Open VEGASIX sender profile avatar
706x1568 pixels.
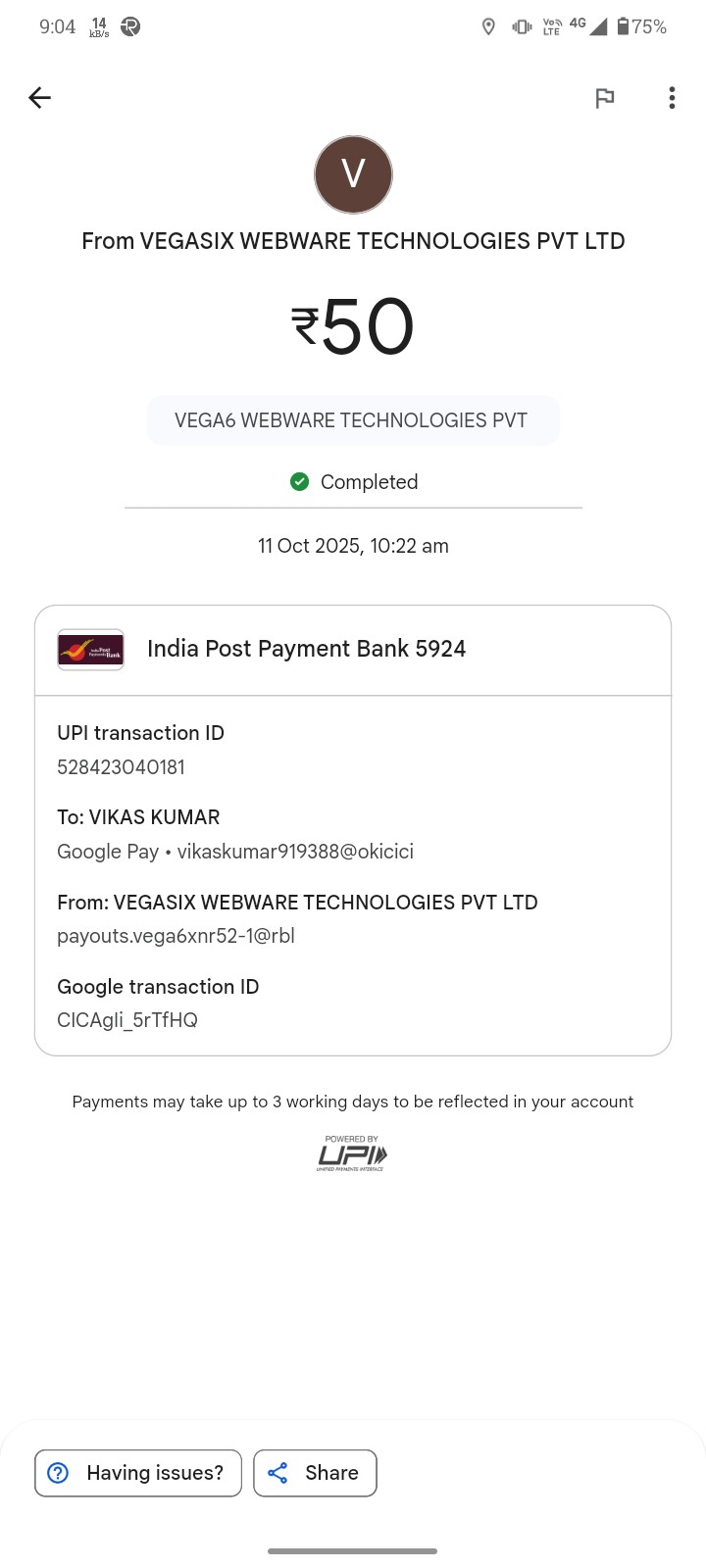353,174
